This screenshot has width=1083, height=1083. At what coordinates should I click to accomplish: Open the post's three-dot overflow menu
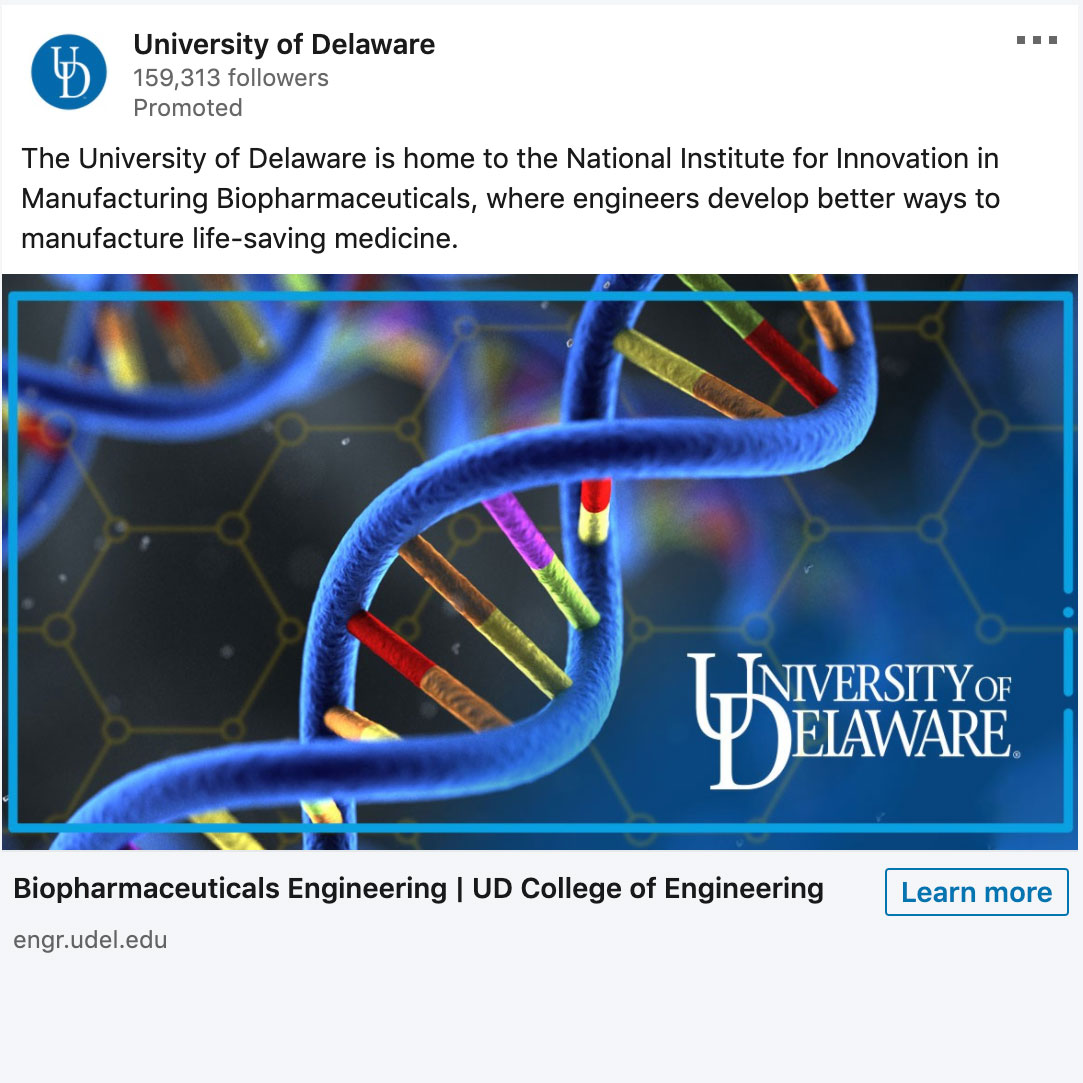coord(1036,41)
